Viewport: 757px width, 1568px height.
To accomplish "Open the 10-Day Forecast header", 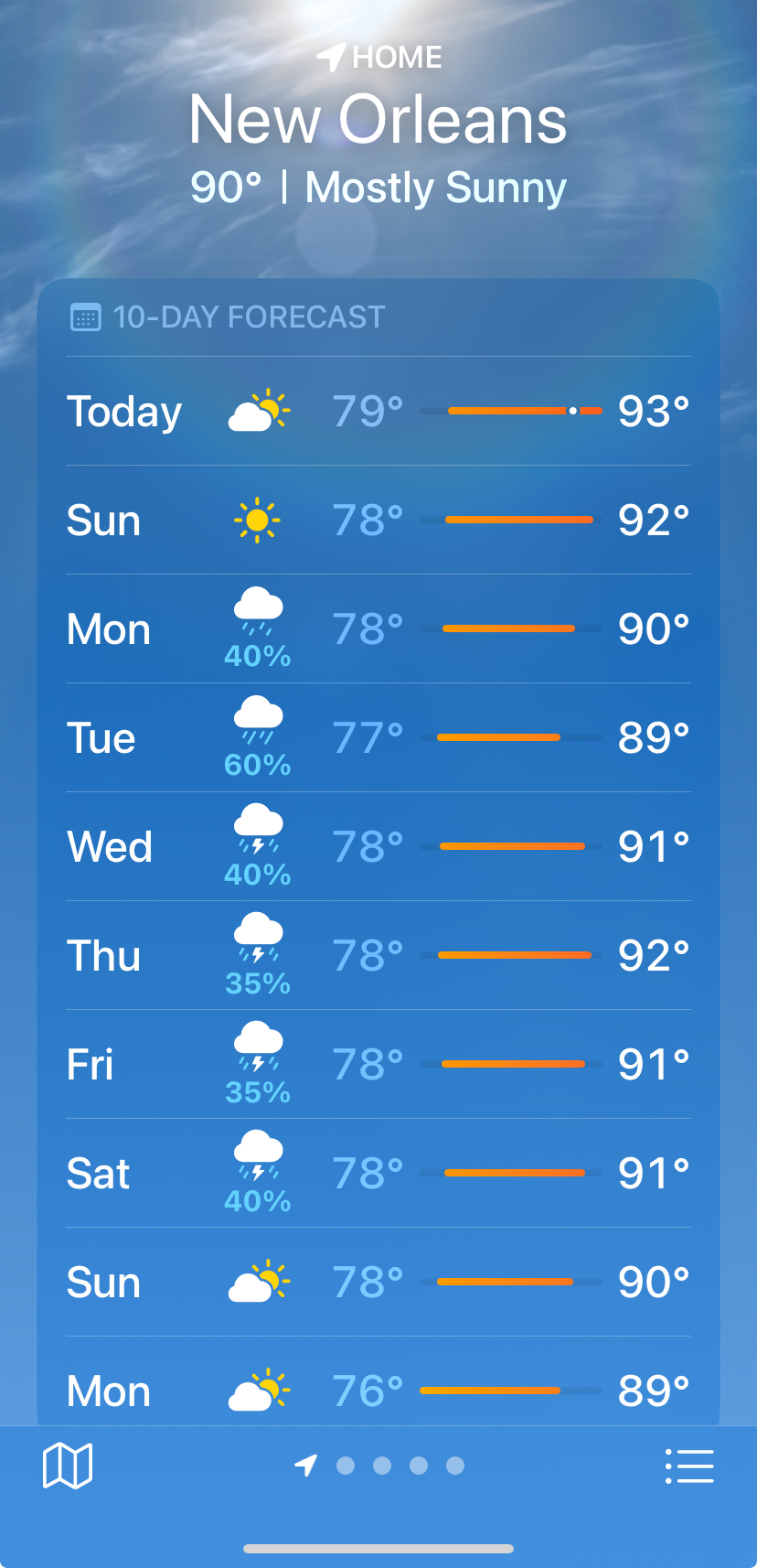I will point(228,317).
